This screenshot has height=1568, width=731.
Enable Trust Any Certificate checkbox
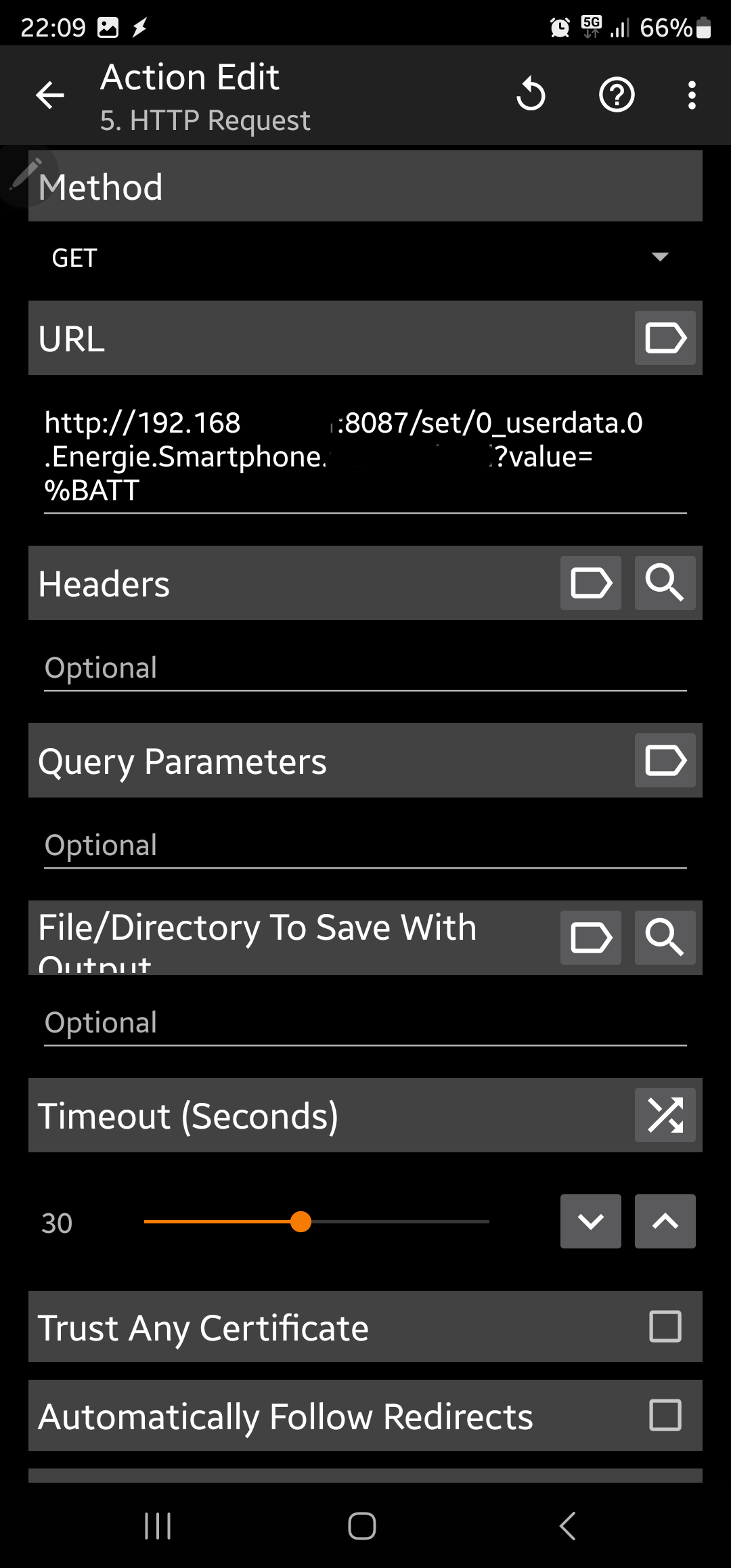pyautogui.click(x=665, y=1326)
